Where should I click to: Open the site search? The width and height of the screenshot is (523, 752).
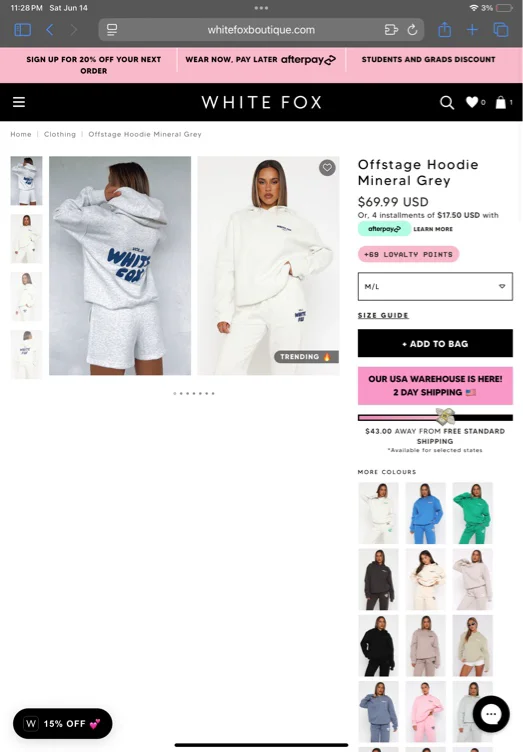[x=447, y=103]
